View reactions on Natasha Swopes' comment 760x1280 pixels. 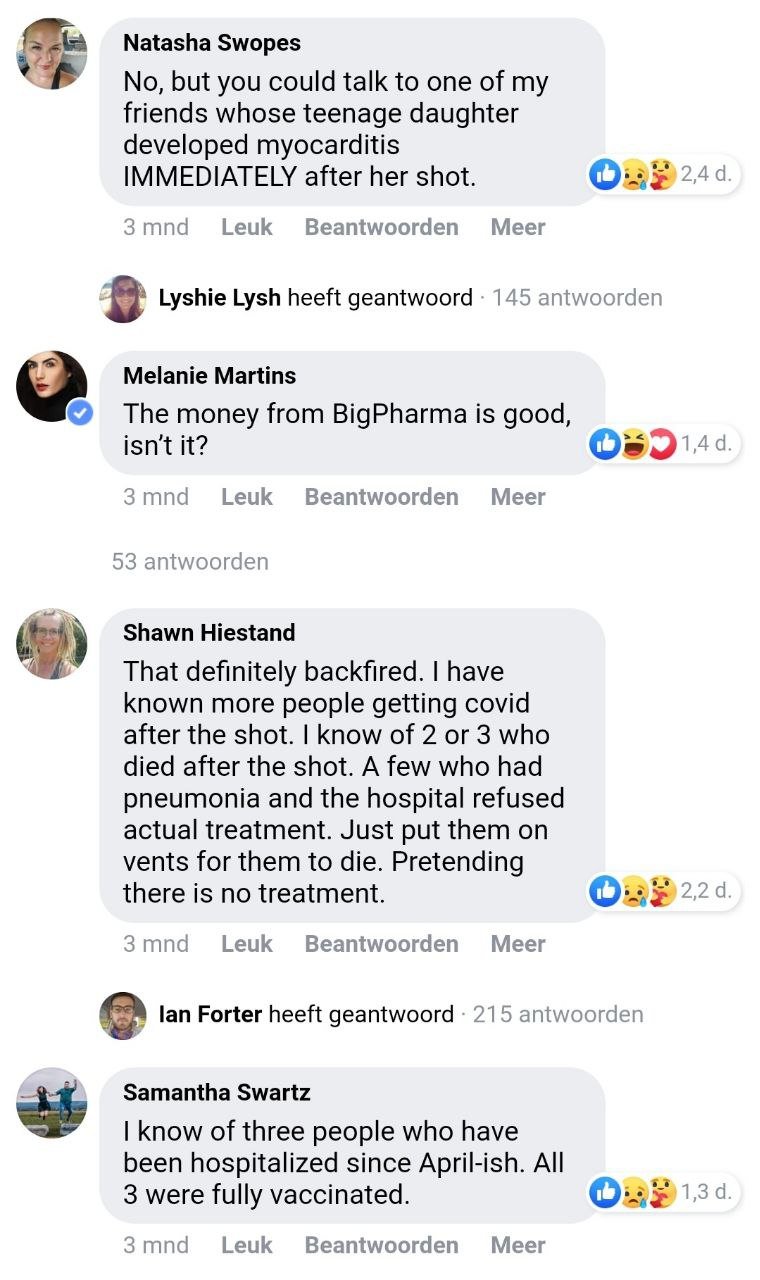click(x=663, y=175)
